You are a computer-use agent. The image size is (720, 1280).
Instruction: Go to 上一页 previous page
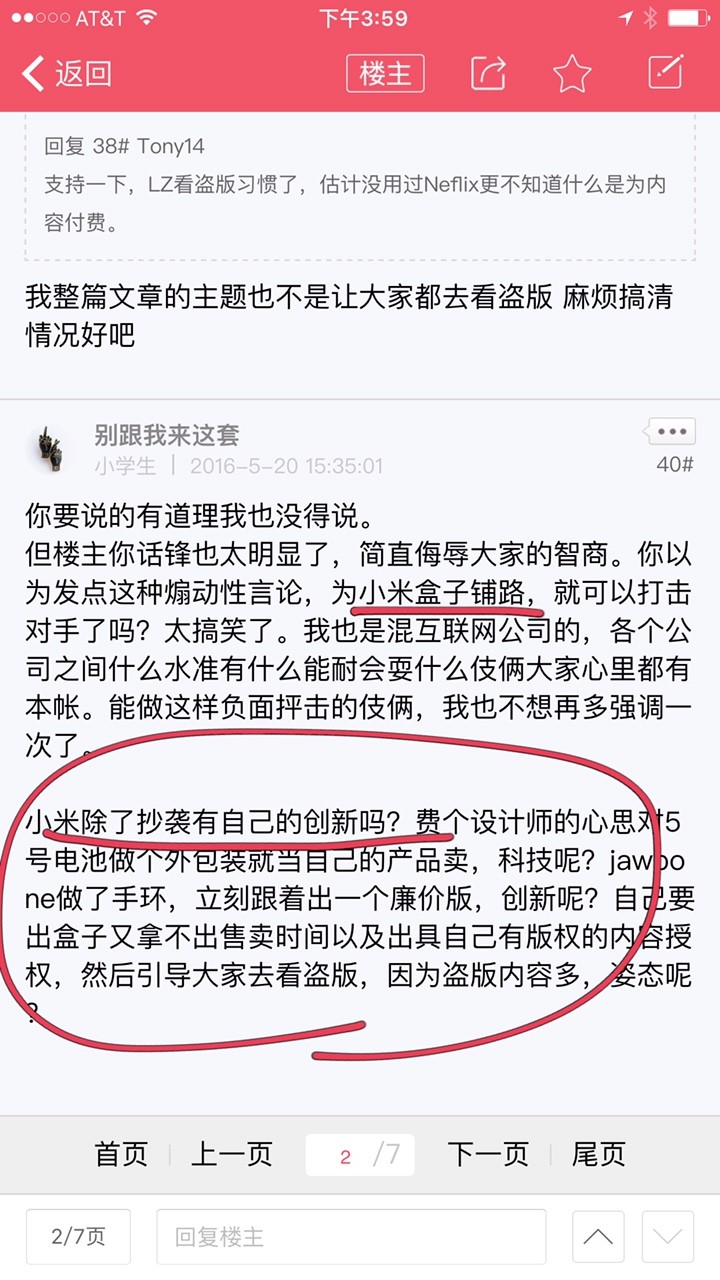click(x=231, y=1154)
